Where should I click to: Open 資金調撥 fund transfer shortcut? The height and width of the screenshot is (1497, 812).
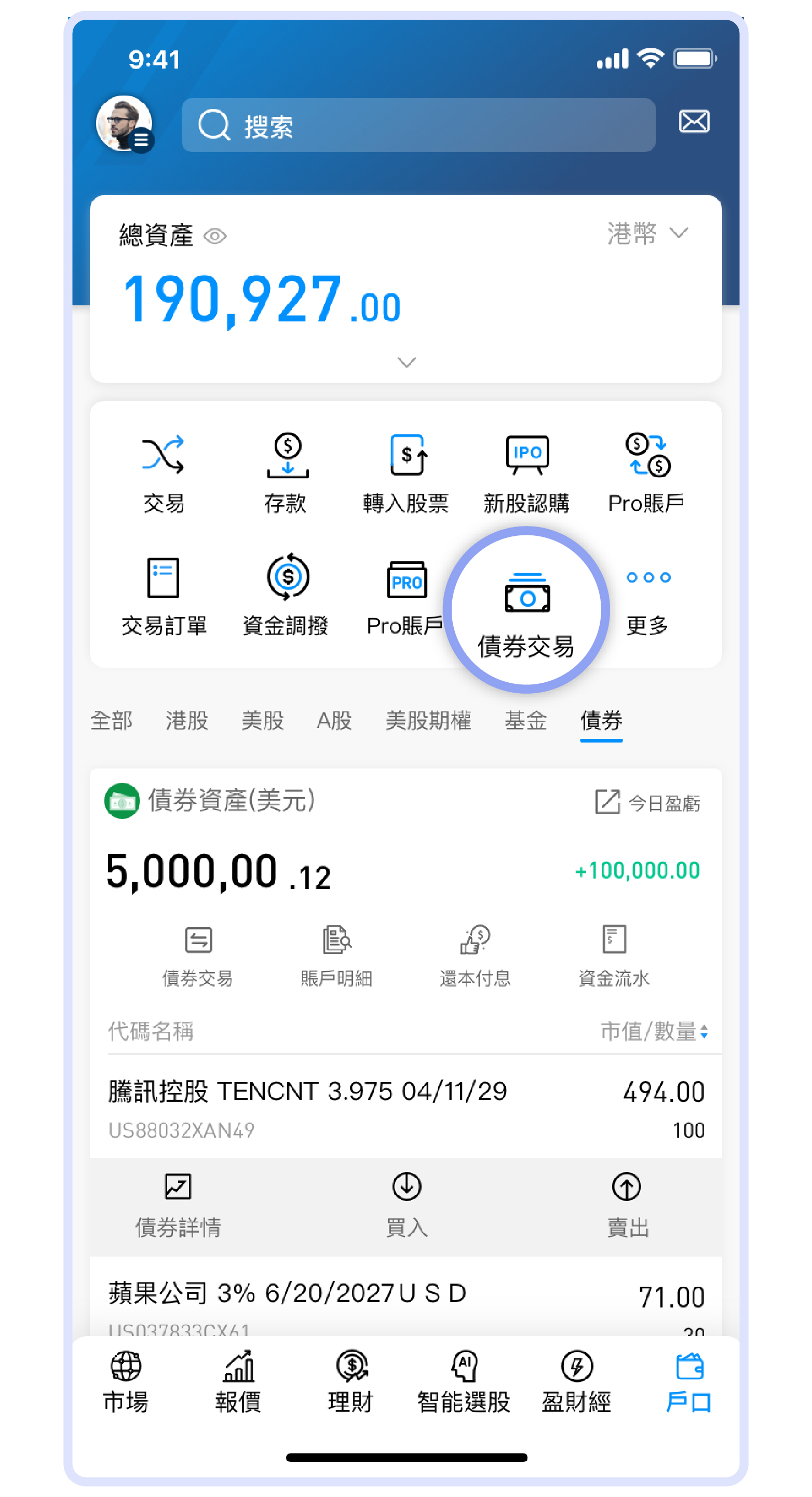coord(285,595)
